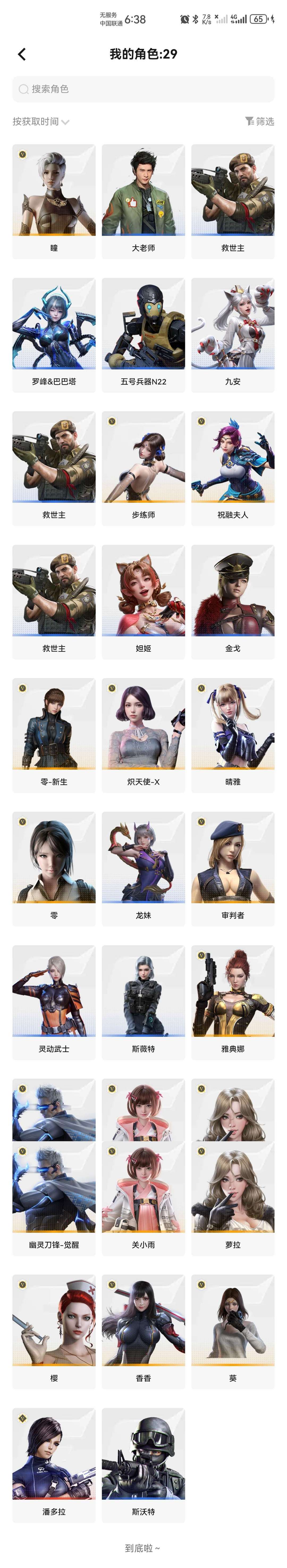Select the 步练师 character

(143, 468)
